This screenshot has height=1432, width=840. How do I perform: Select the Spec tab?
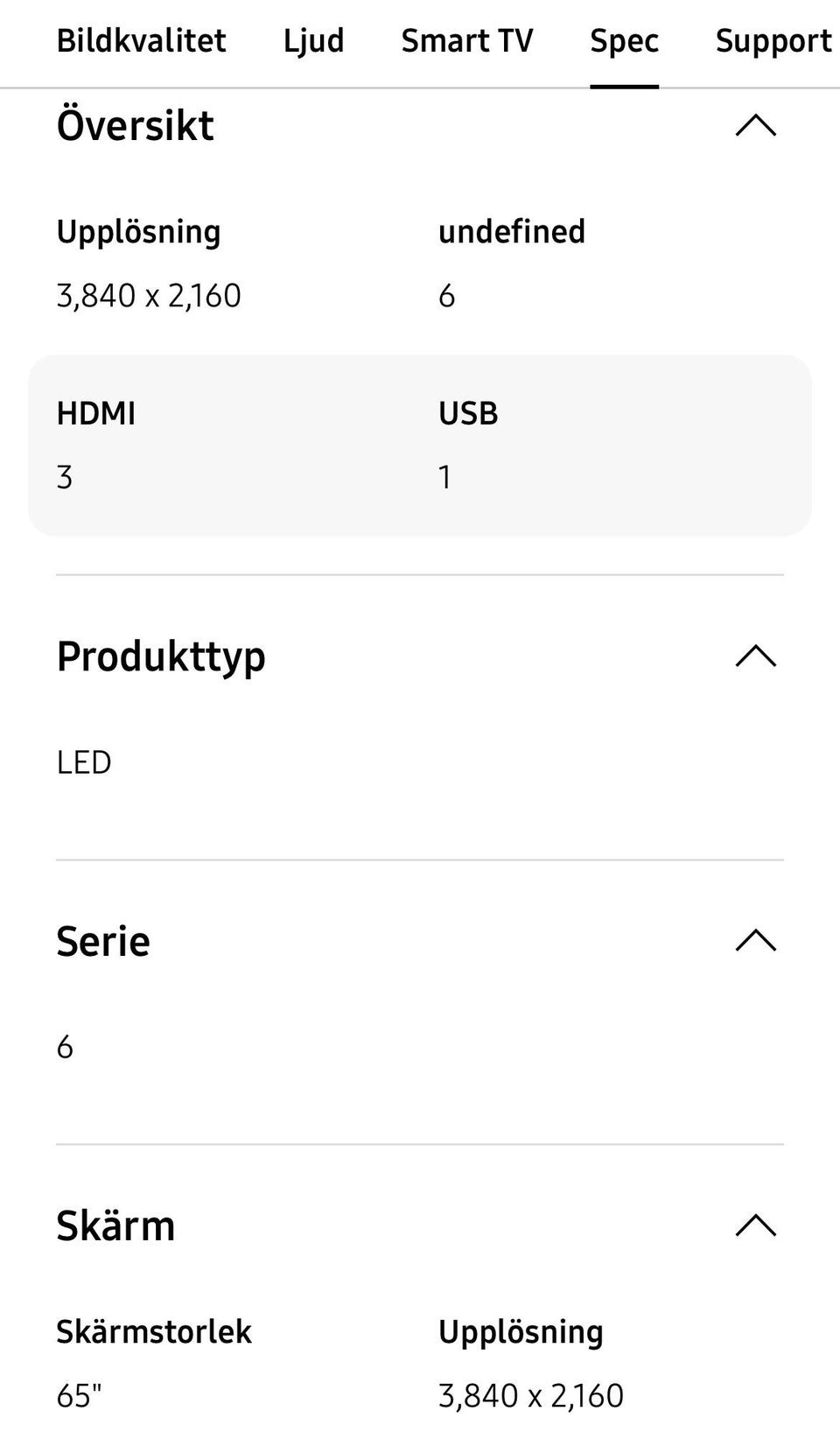pyautogui.click(x=624, y=41)
